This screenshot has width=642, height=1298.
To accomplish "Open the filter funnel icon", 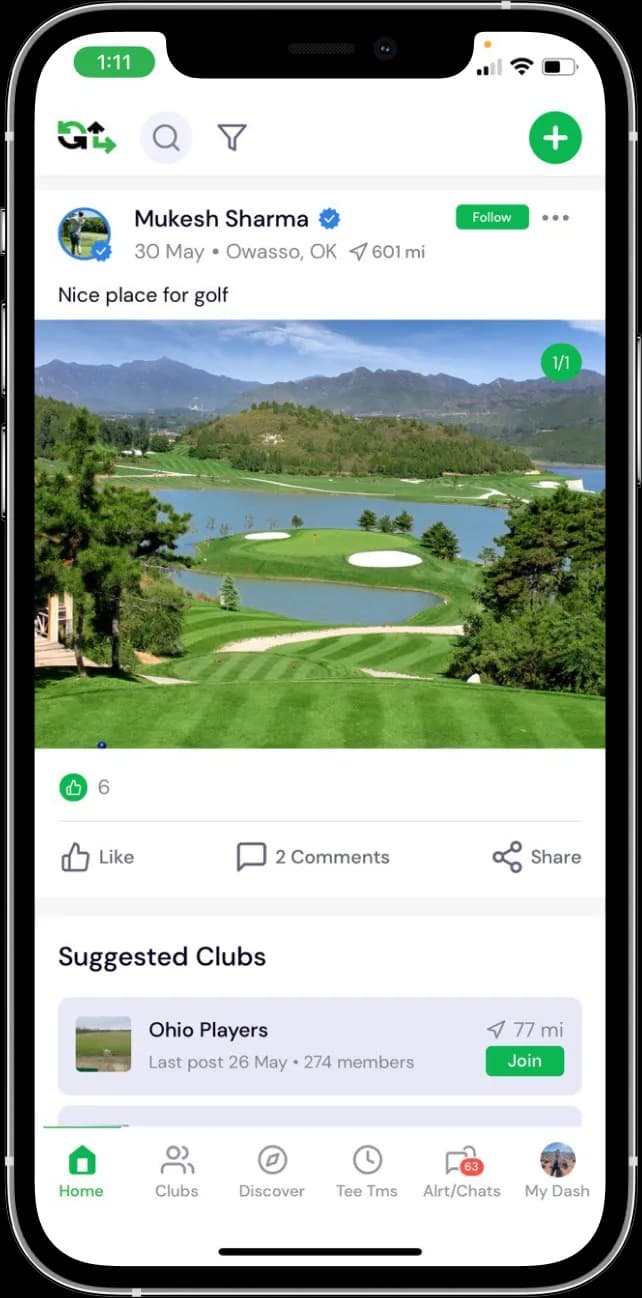I will click(x=232, y=137).
